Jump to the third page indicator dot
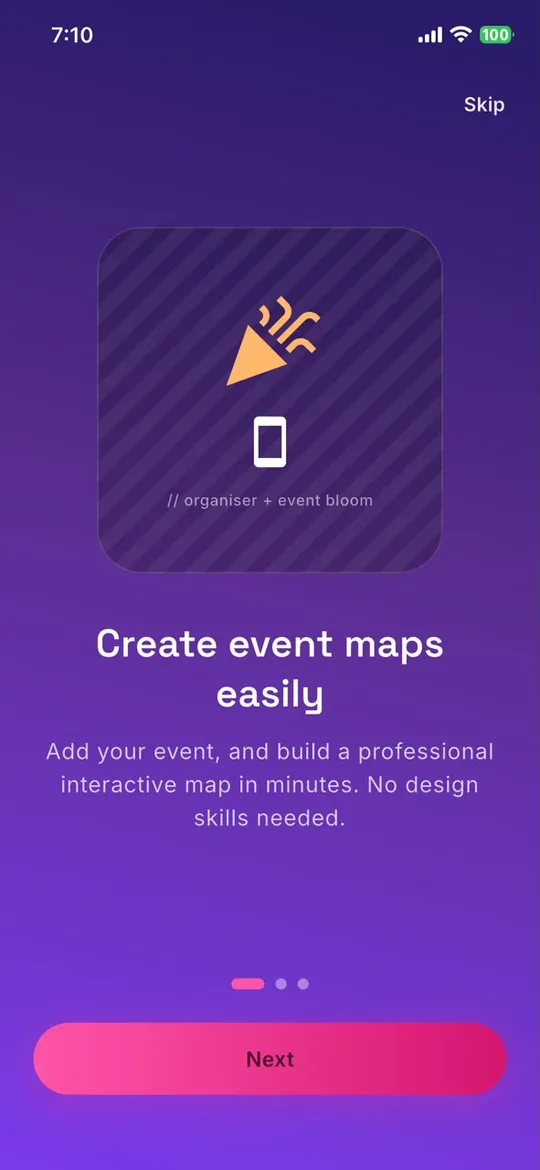 (304, 984)
